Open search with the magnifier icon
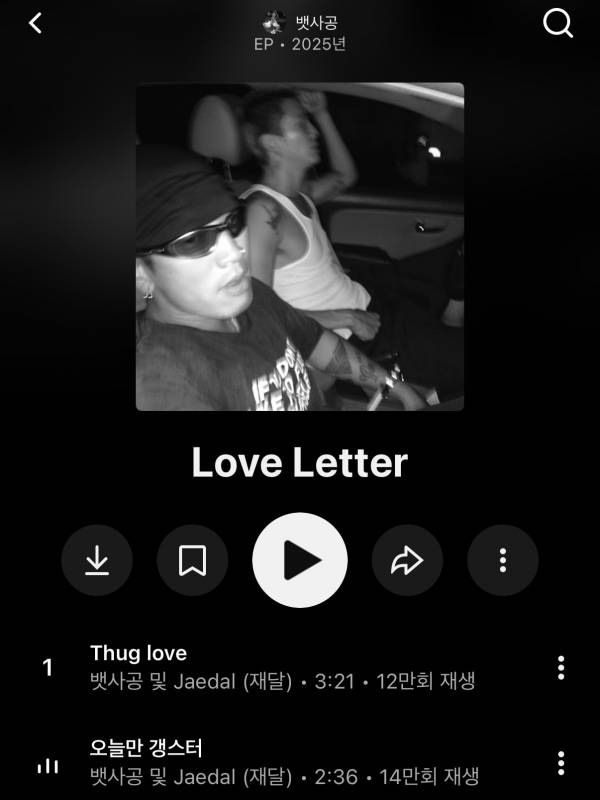This screenshot has width=600, height=800. point(558,23)
